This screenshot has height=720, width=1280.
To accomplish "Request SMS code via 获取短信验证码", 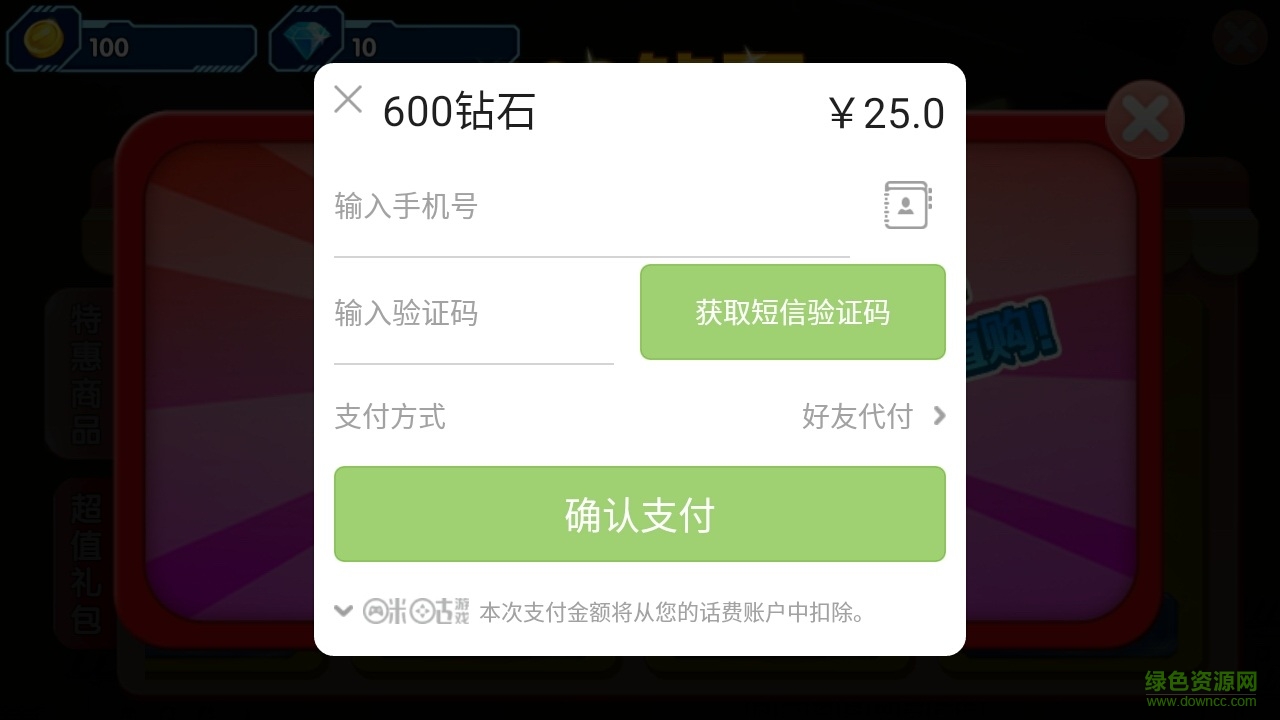I will point(792,312).
